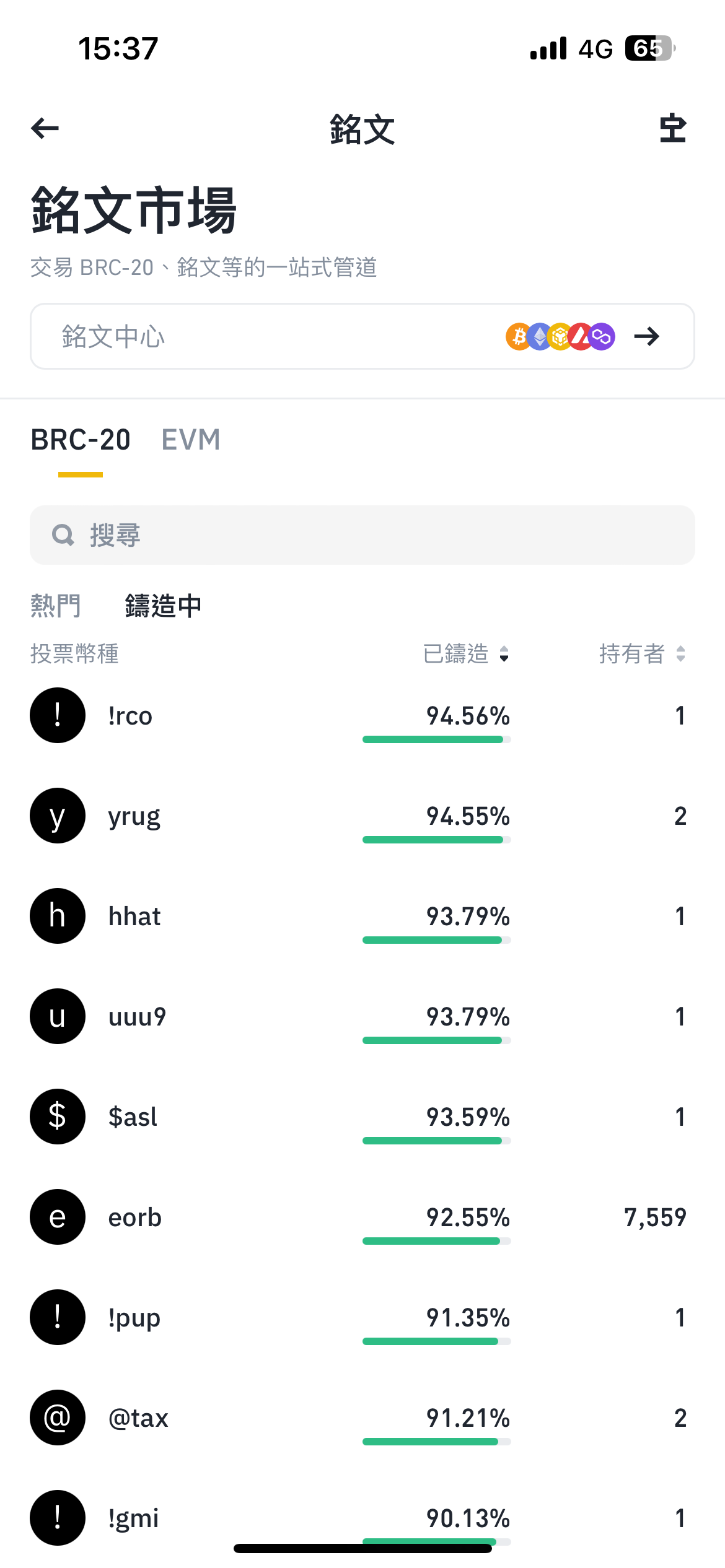Select the 鑄造中 list
This screenshot has height=1568, width=725.
coord(164,606)
